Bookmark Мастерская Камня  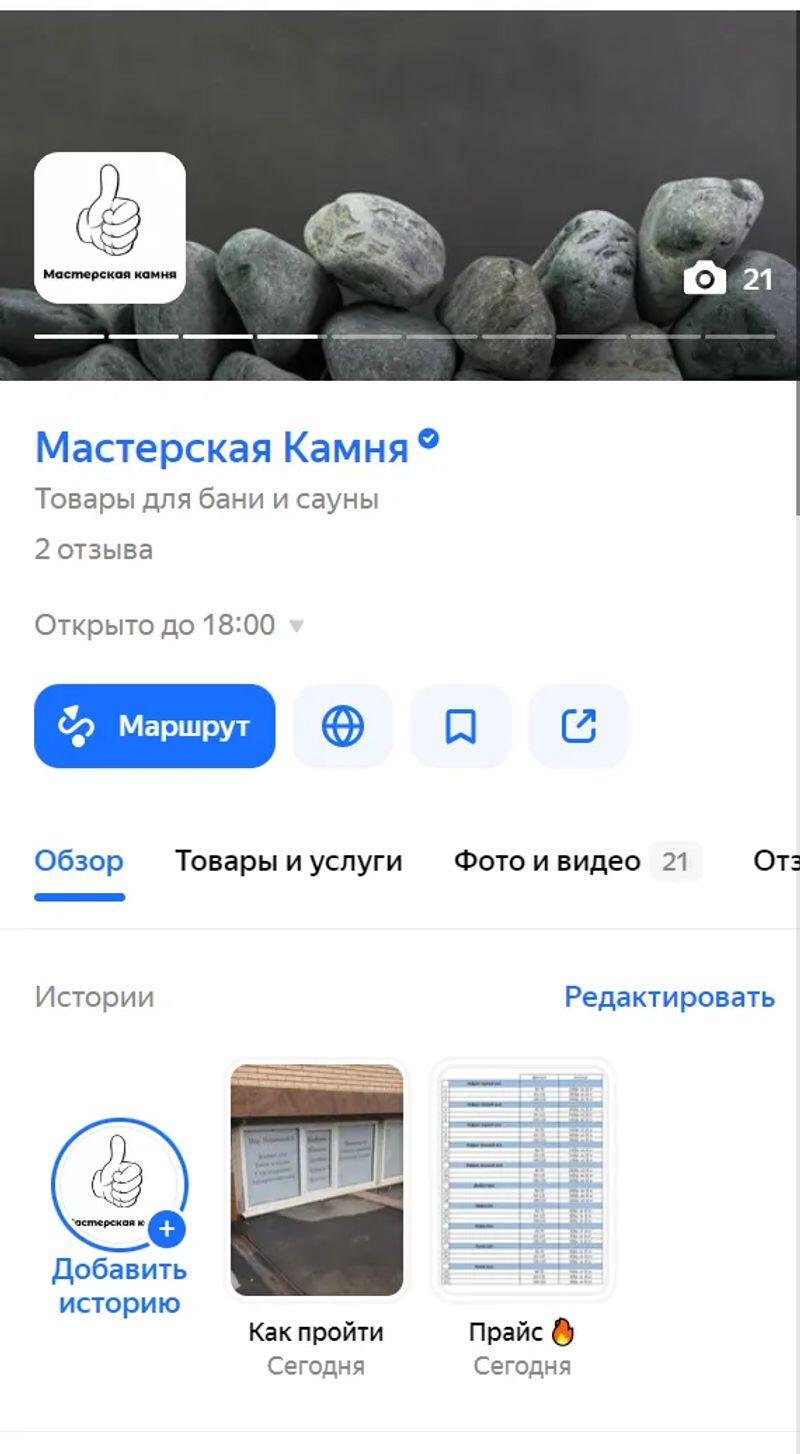(460, 726)
